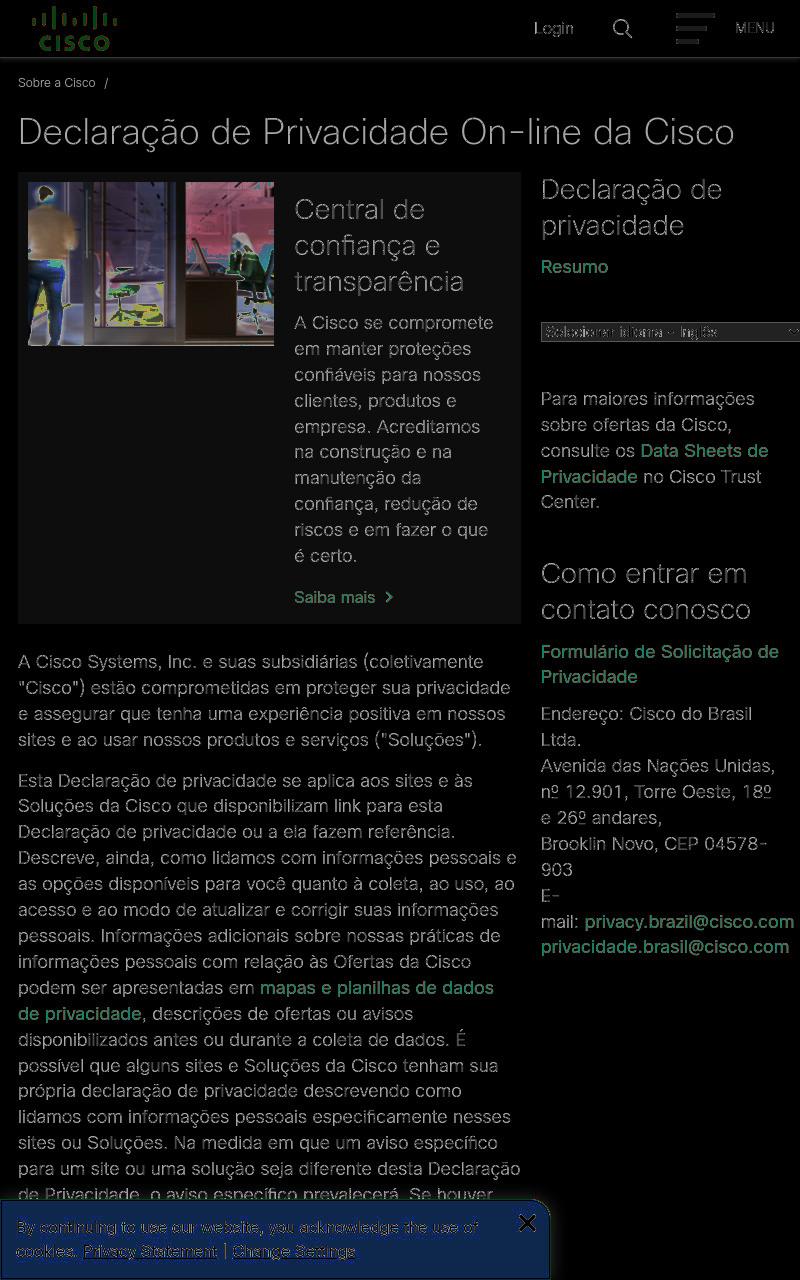Email privacy.brazil@cisco.com
Screen dimensions: 800x1280
point(689,922)
